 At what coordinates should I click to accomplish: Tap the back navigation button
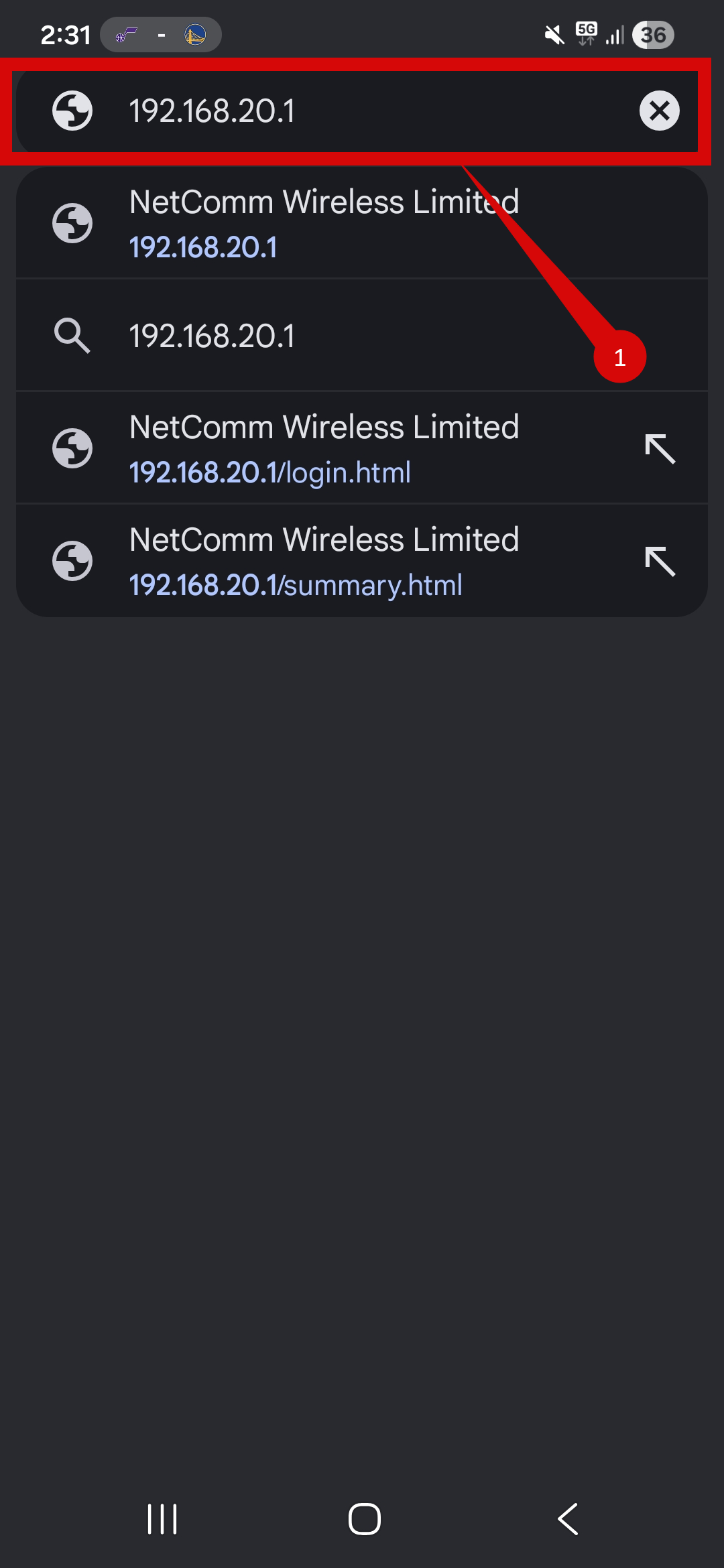(x=567, y=1519)
